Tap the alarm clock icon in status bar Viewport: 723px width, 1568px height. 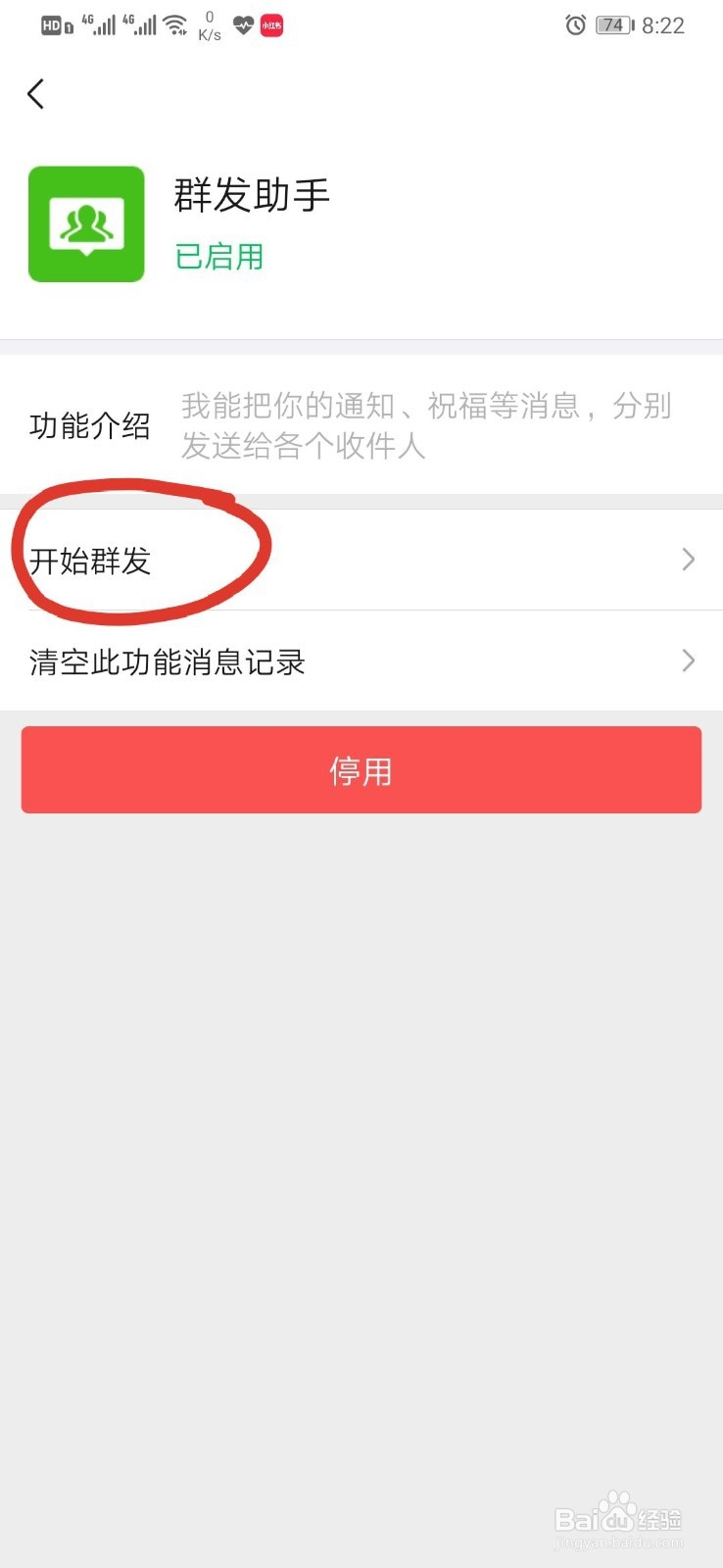(x=577, y=24)
